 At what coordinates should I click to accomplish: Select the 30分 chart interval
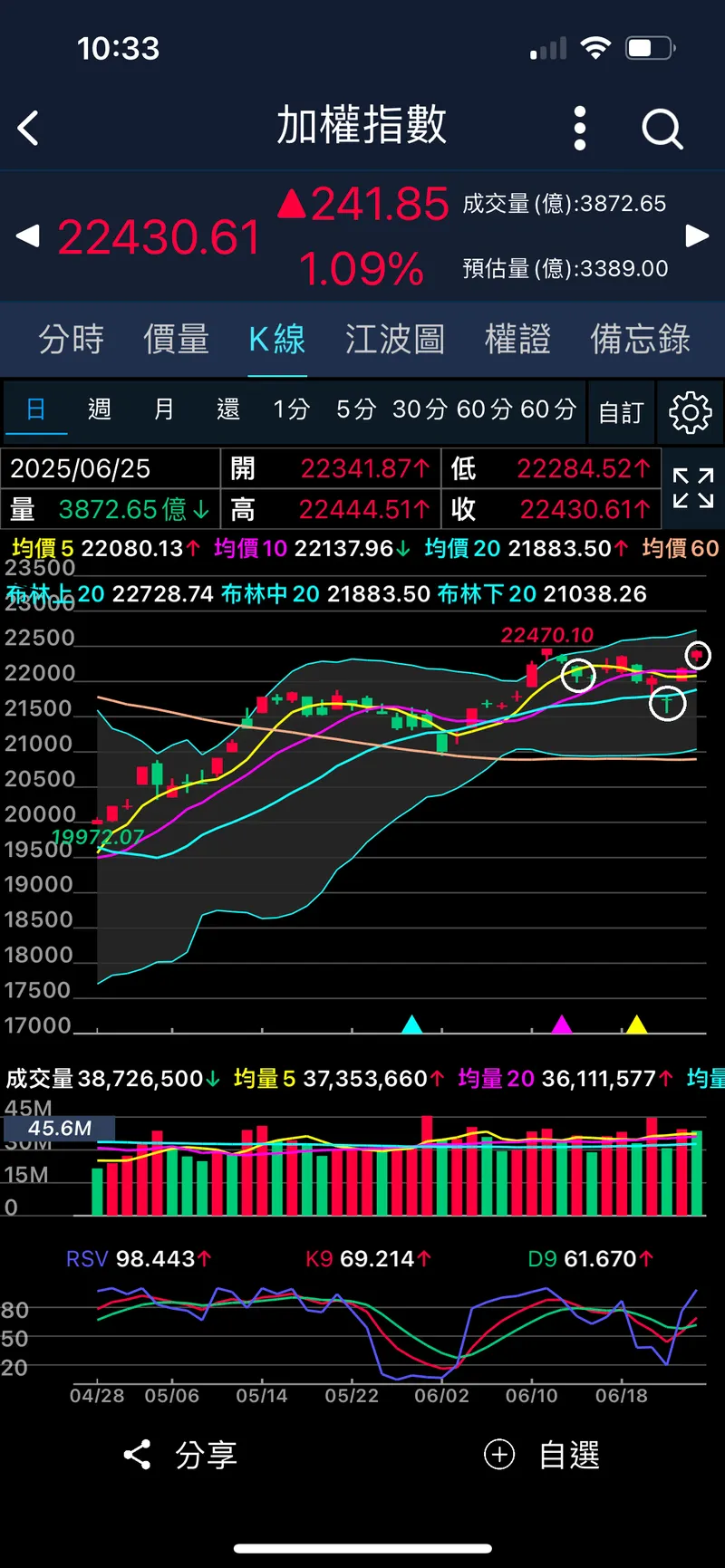point(420,409)
